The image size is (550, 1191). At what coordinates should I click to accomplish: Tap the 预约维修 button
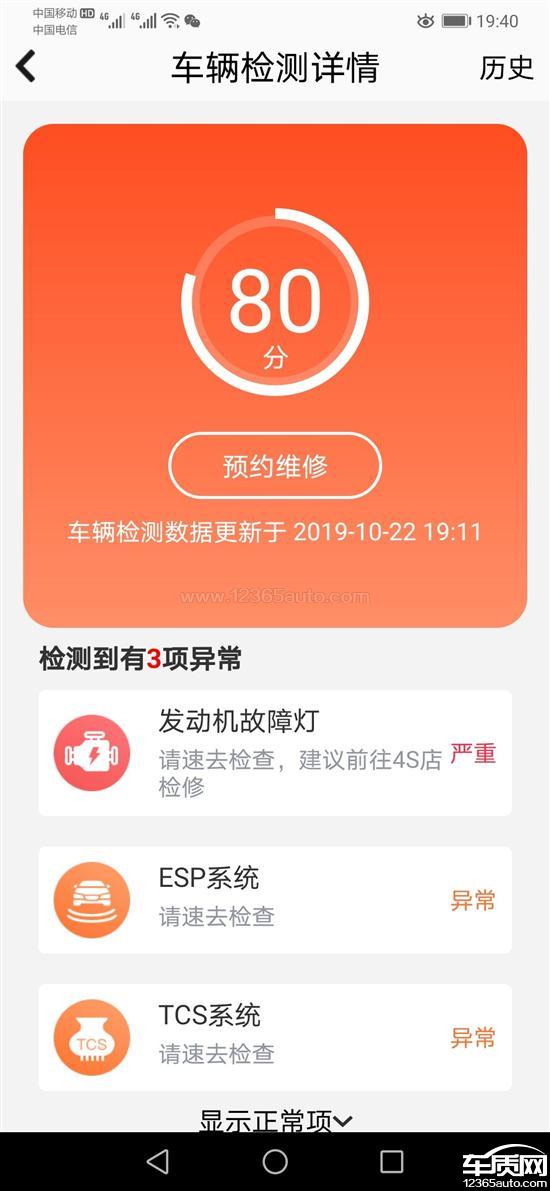tap(275, 466)
